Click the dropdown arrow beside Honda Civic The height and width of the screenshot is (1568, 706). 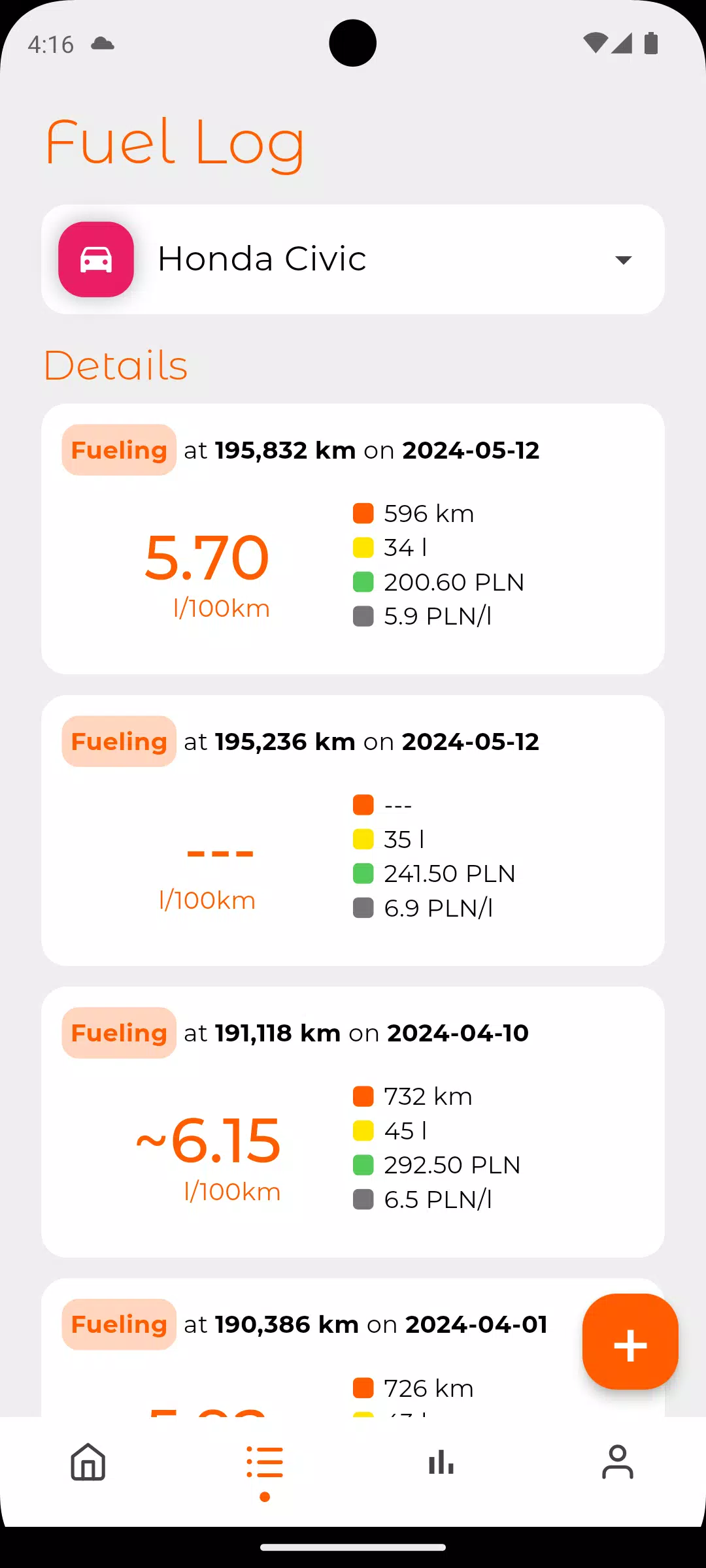tap(623, 259)
